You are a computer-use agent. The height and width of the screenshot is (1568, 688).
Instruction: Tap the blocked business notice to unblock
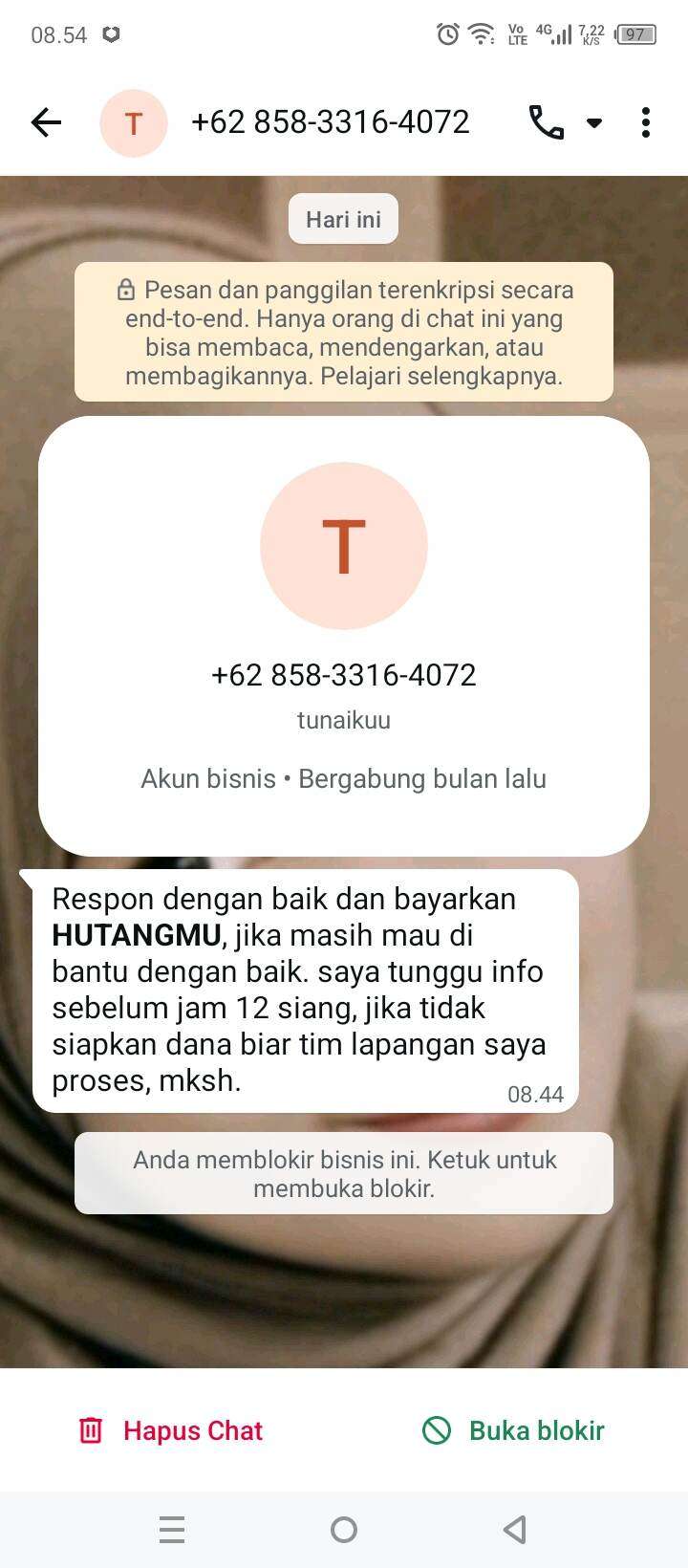pos(344,1173)
